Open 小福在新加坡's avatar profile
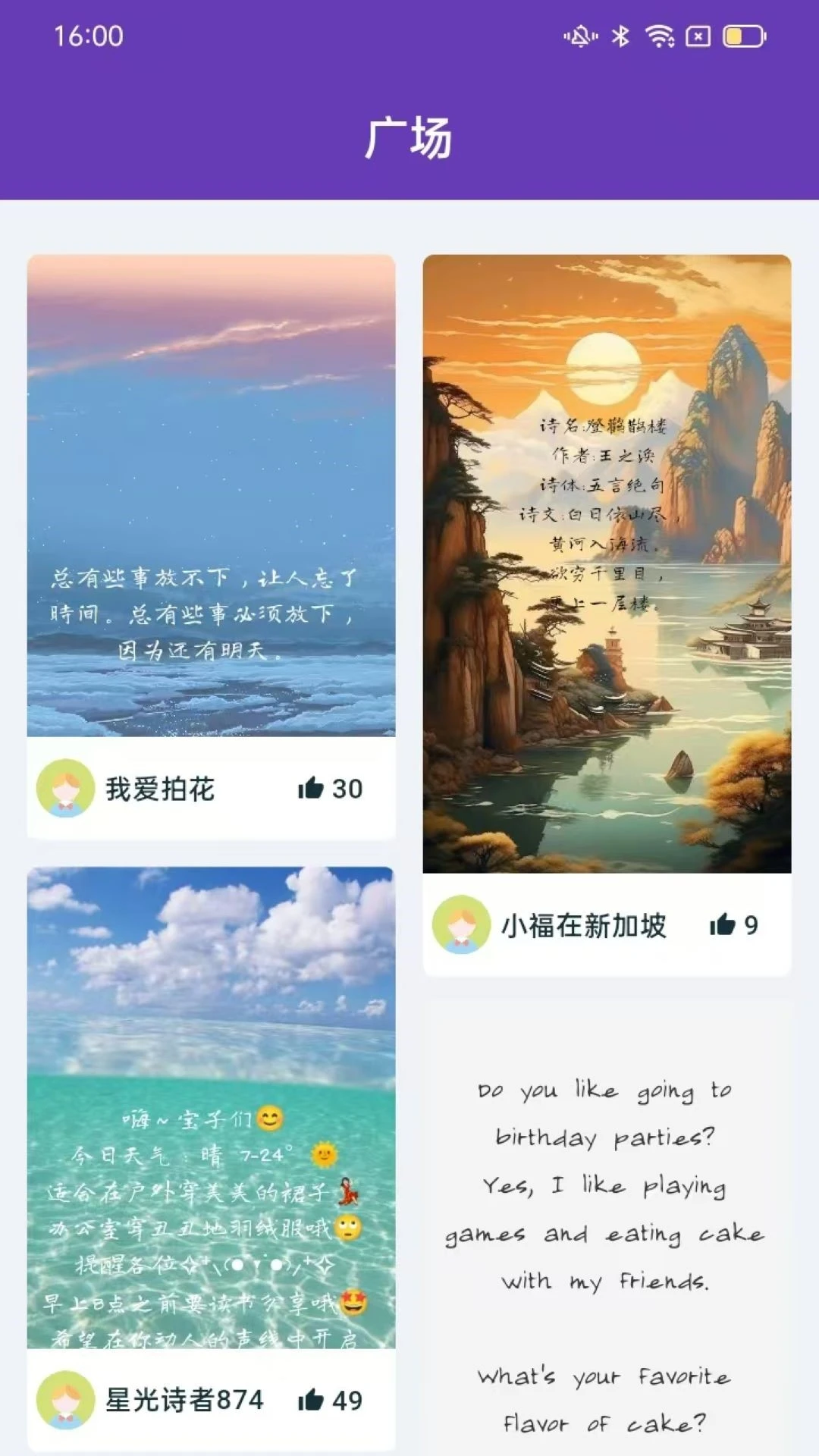This screenshot has width=819, height=1456. tap(461, 925)
